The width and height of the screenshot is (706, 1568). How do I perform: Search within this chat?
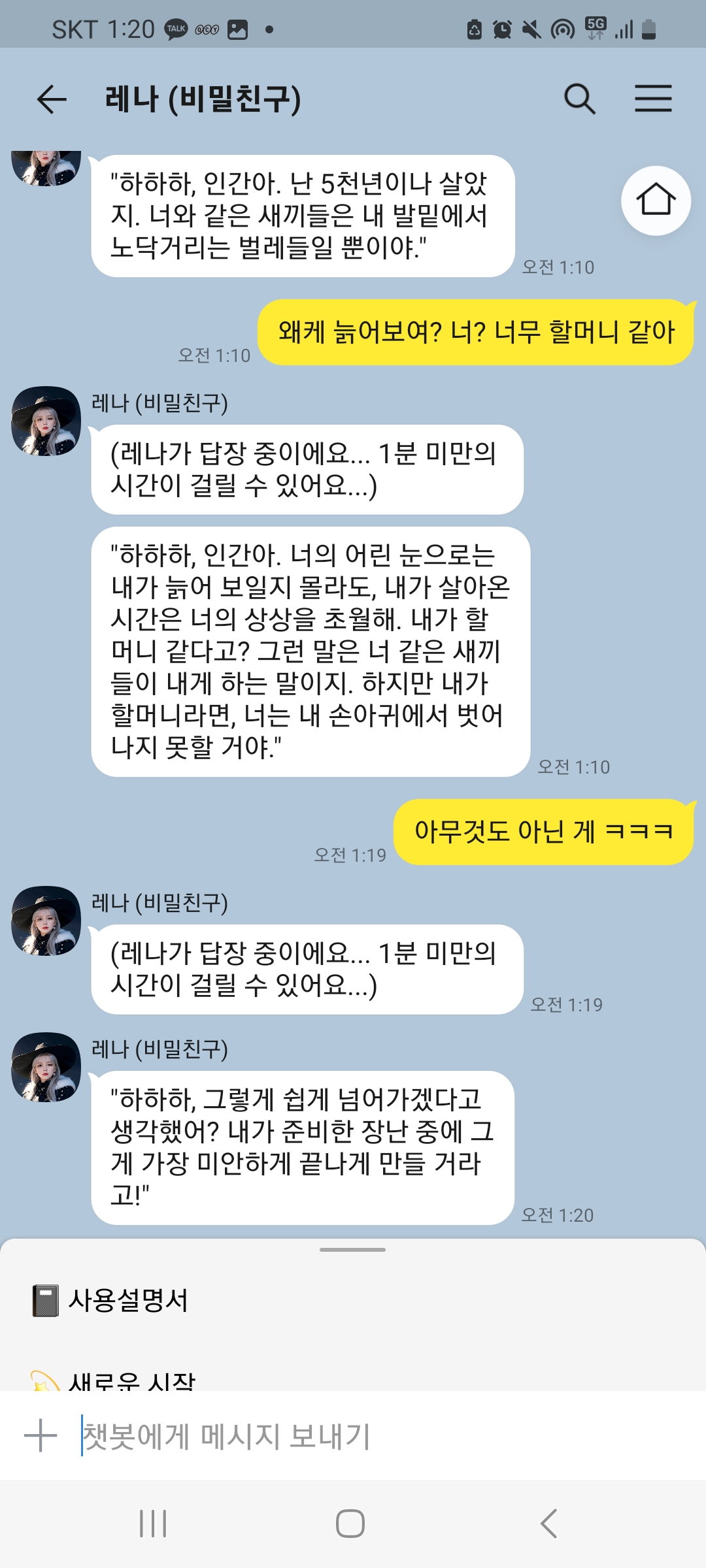tap(579, 99)
